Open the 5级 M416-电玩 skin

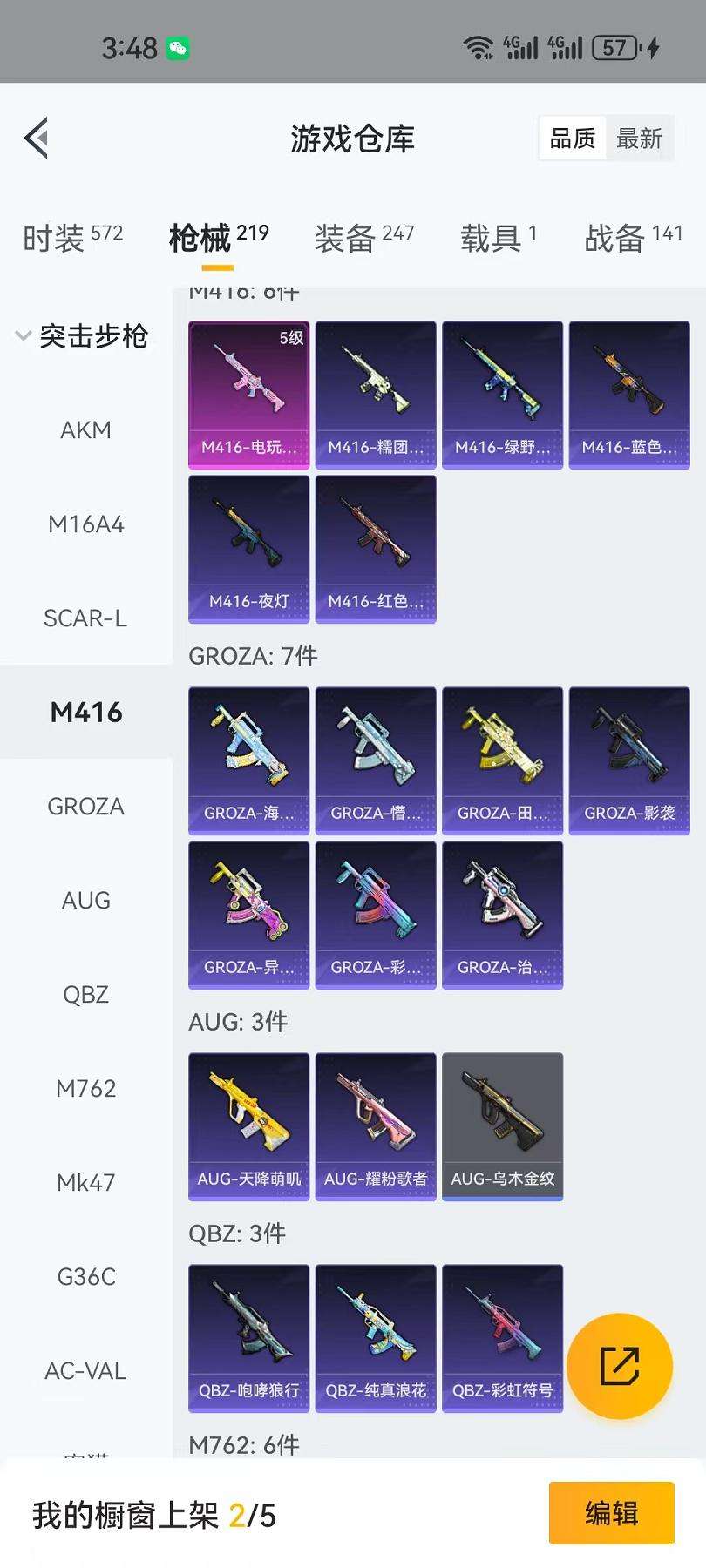pos(249,395)
